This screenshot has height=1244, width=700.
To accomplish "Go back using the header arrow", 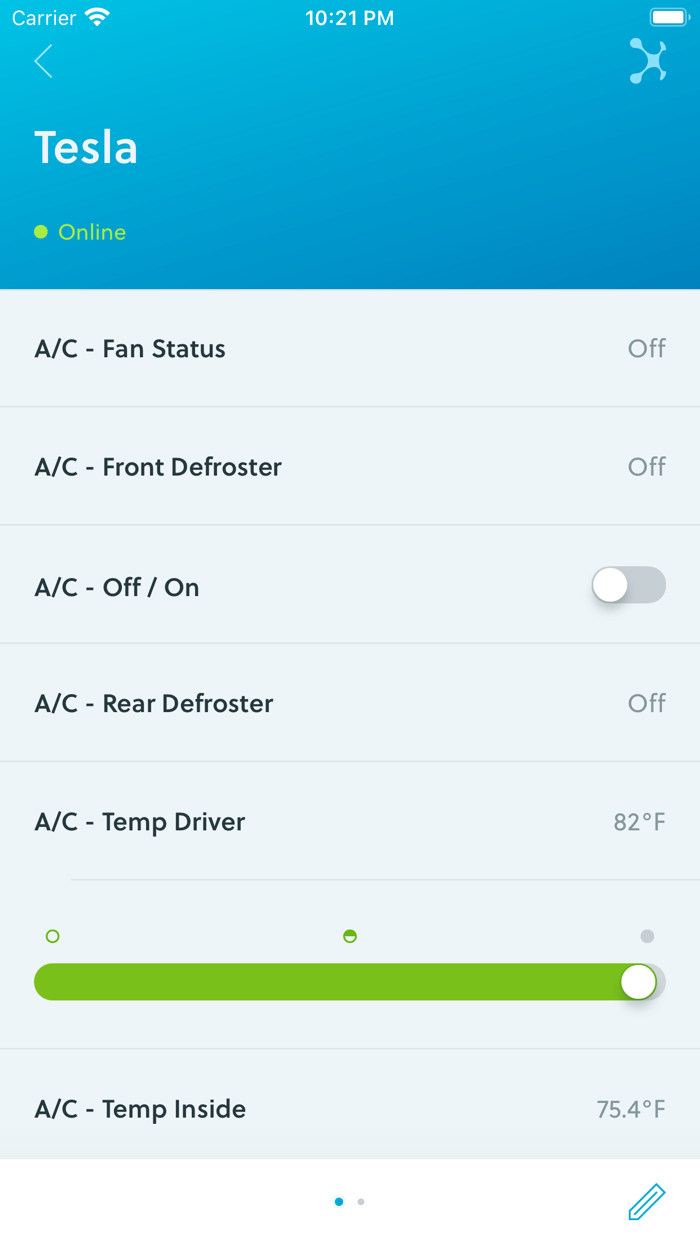I will tap(44, 61).
